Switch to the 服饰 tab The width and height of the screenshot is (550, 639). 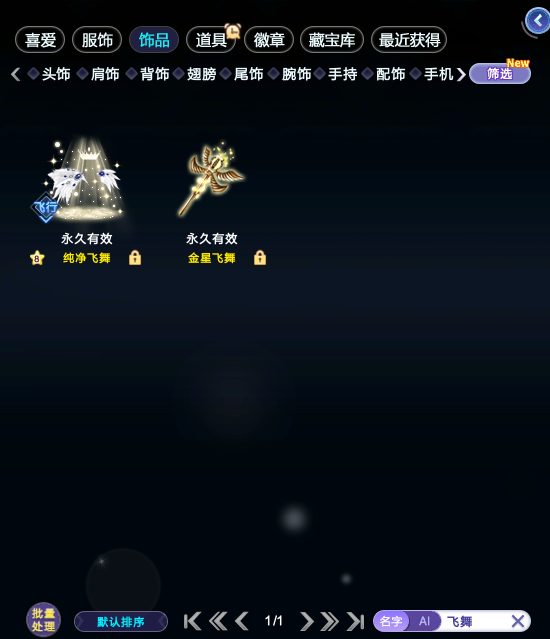coord(97,40)
